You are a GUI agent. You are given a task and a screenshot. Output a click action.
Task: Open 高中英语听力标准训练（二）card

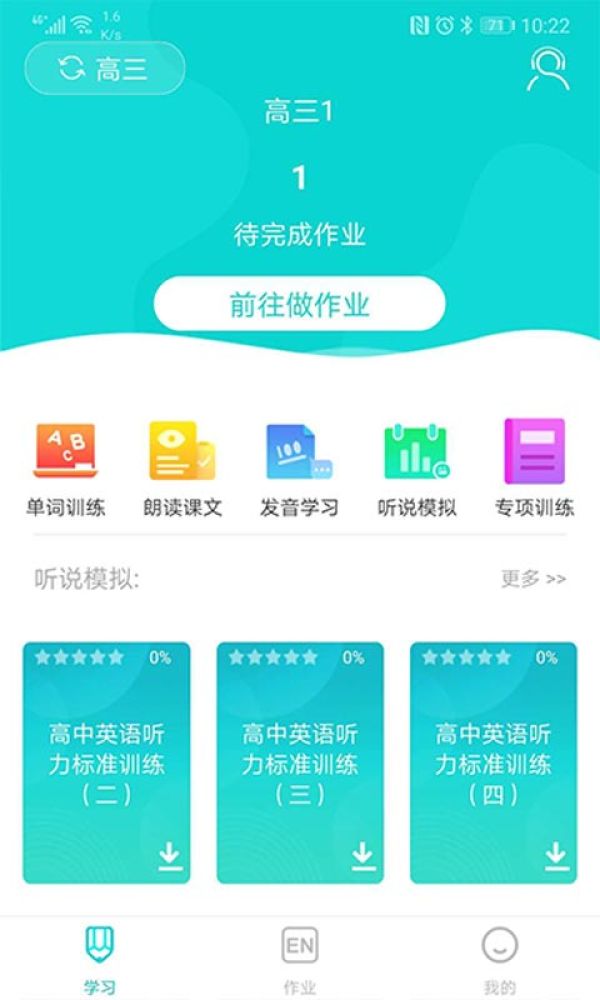click(x=106, y=764)
